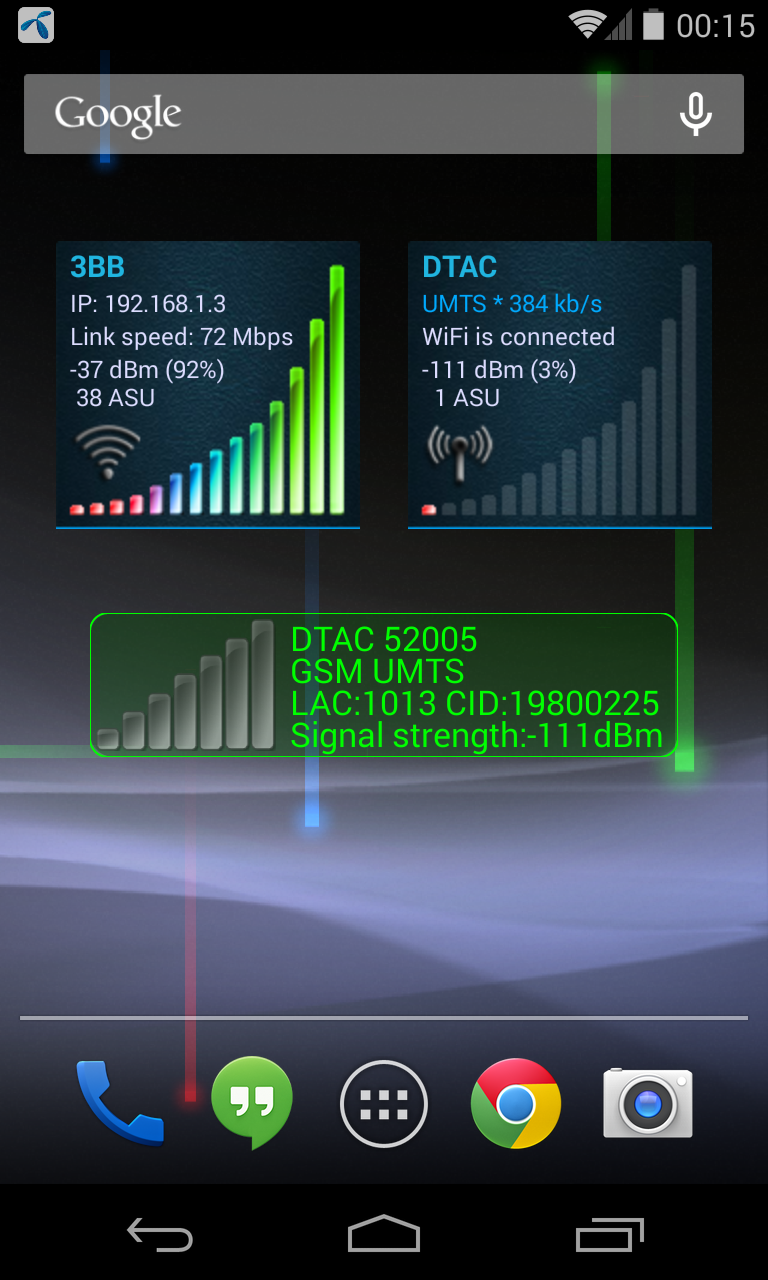Launch the Phone dialer app
This screenshot has height=1280, width=768.
(120, 1103)
